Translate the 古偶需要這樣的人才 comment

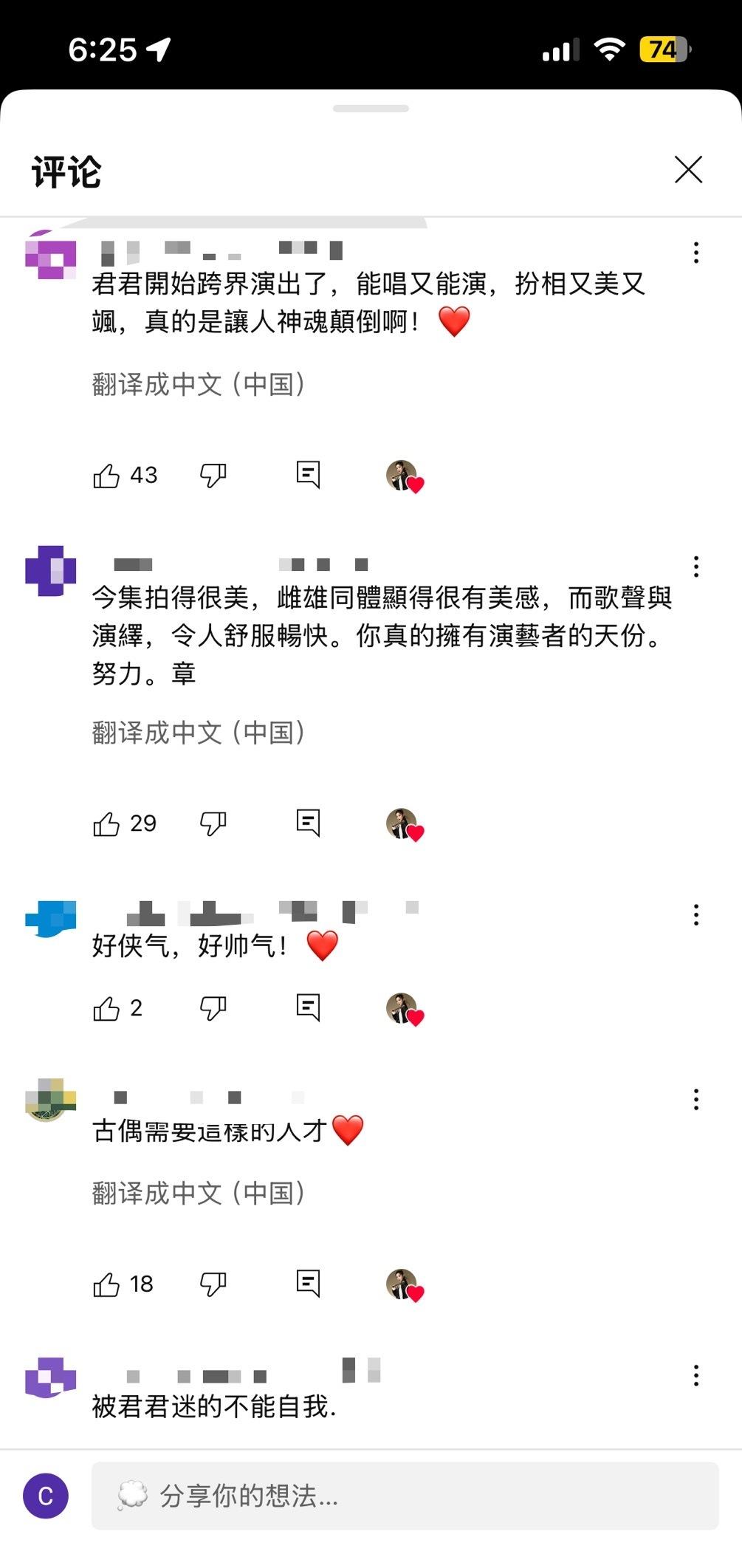(199, 1193)
